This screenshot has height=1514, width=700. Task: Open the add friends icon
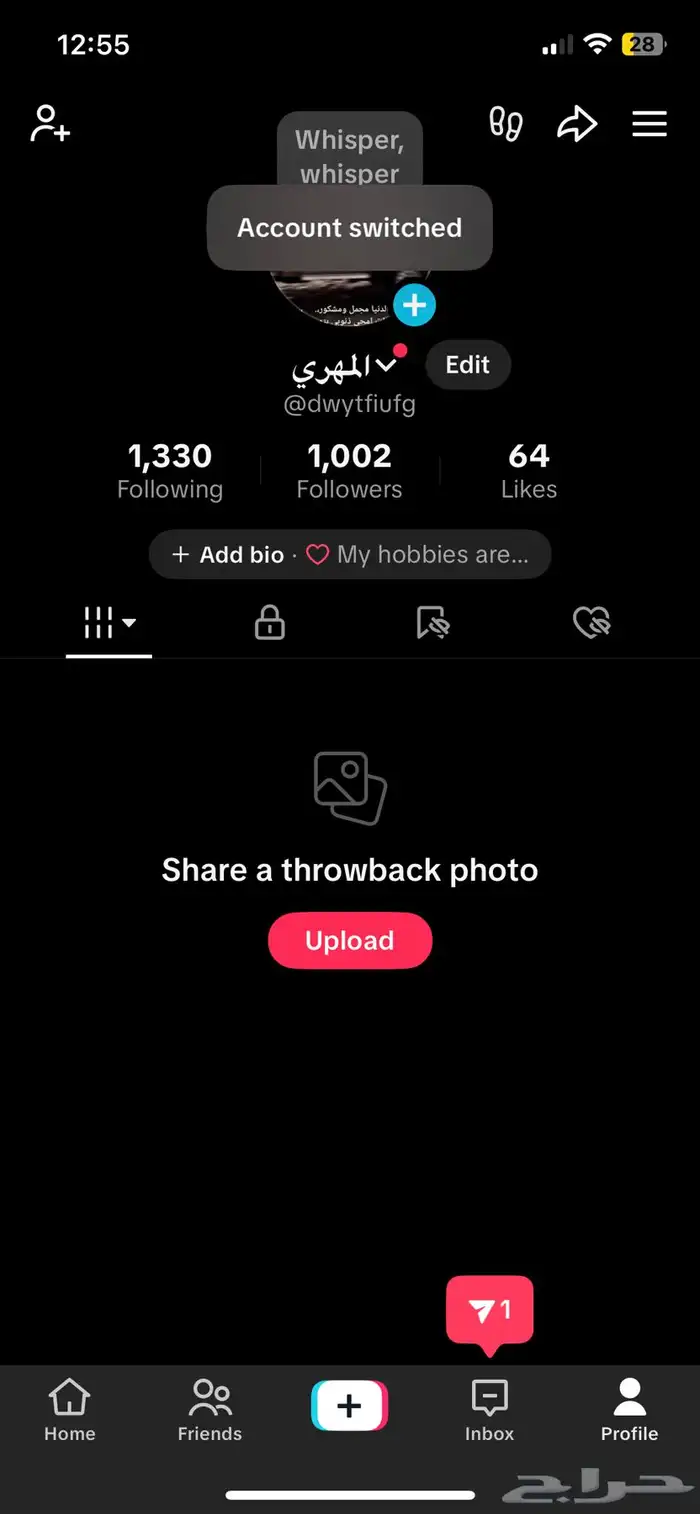50,124
